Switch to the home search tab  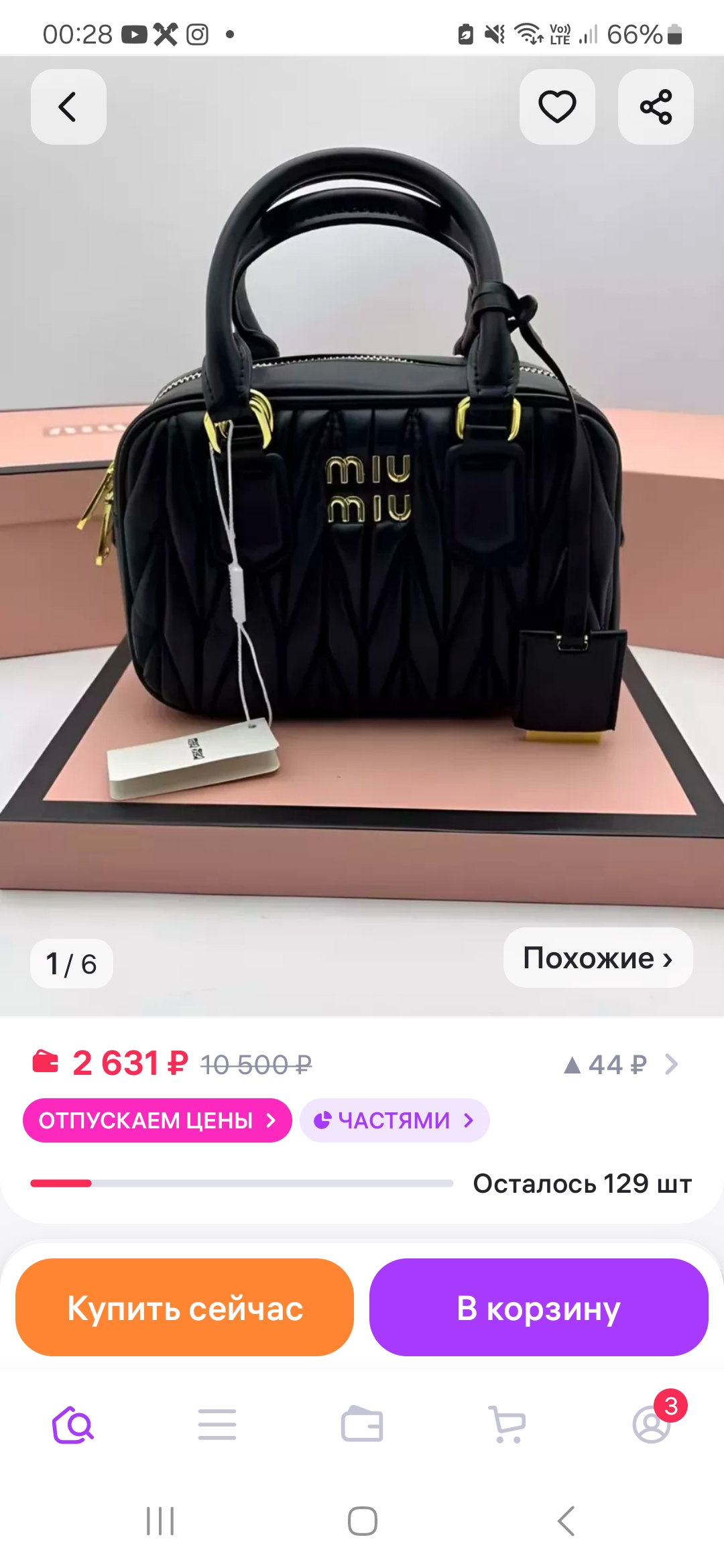(x=72, y=1425)
